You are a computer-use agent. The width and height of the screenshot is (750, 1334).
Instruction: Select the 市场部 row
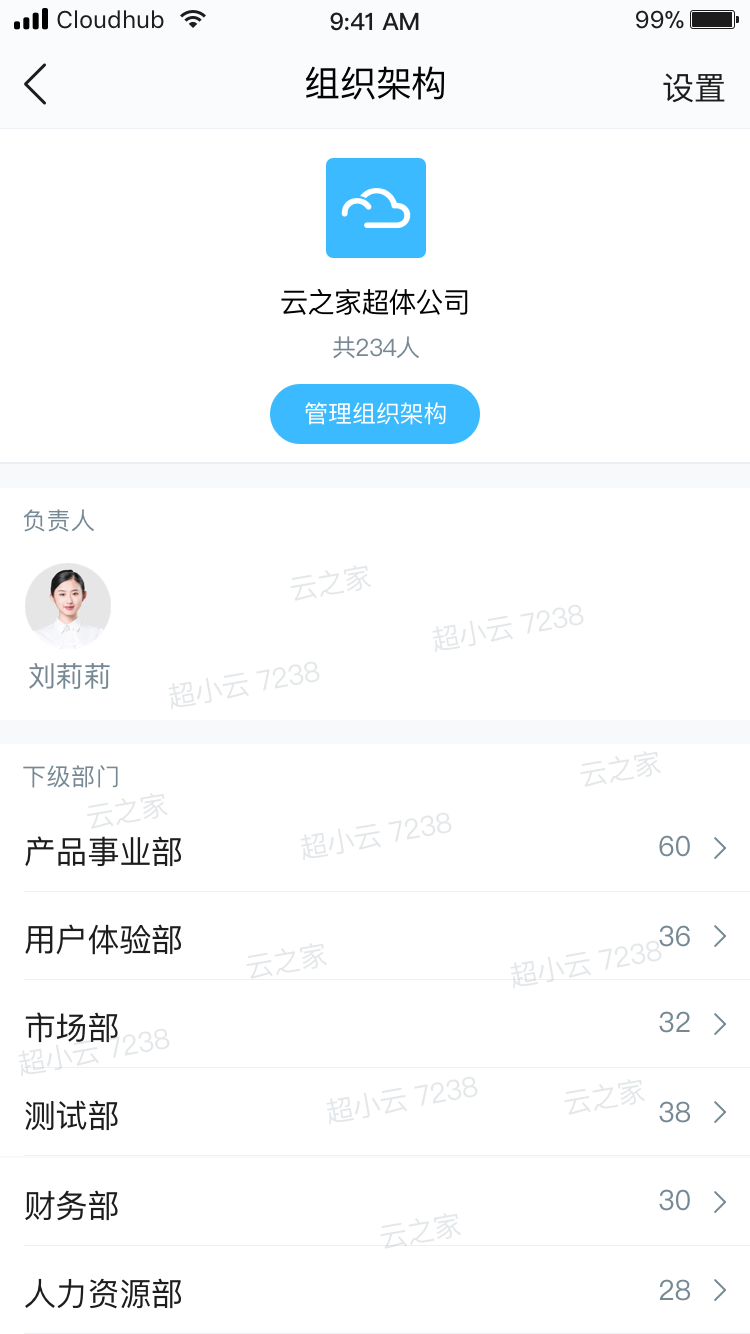point(375,1025)
